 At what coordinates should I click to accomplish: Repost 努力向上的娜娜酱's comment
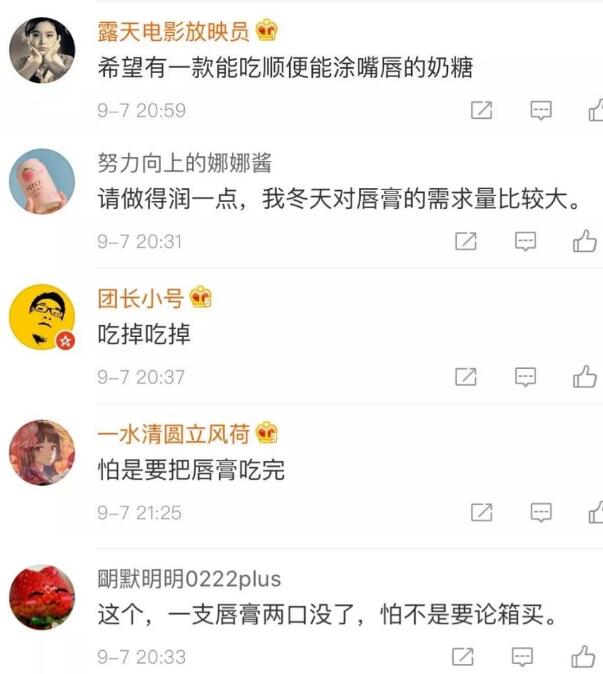click(x=465, y=241)
